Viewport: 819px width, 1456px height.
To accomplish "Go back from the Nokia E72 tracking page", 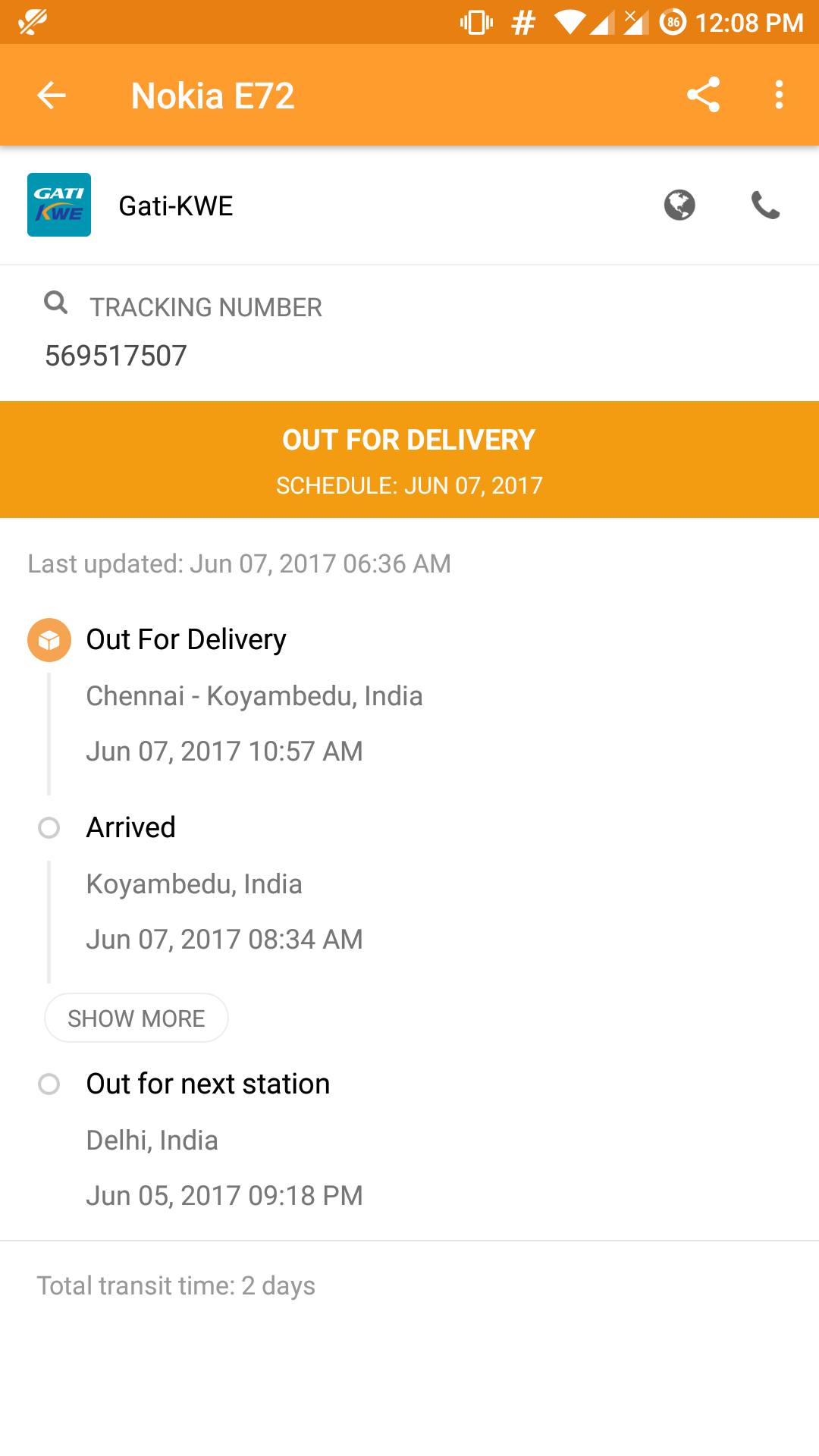I will tap(52, 96).
